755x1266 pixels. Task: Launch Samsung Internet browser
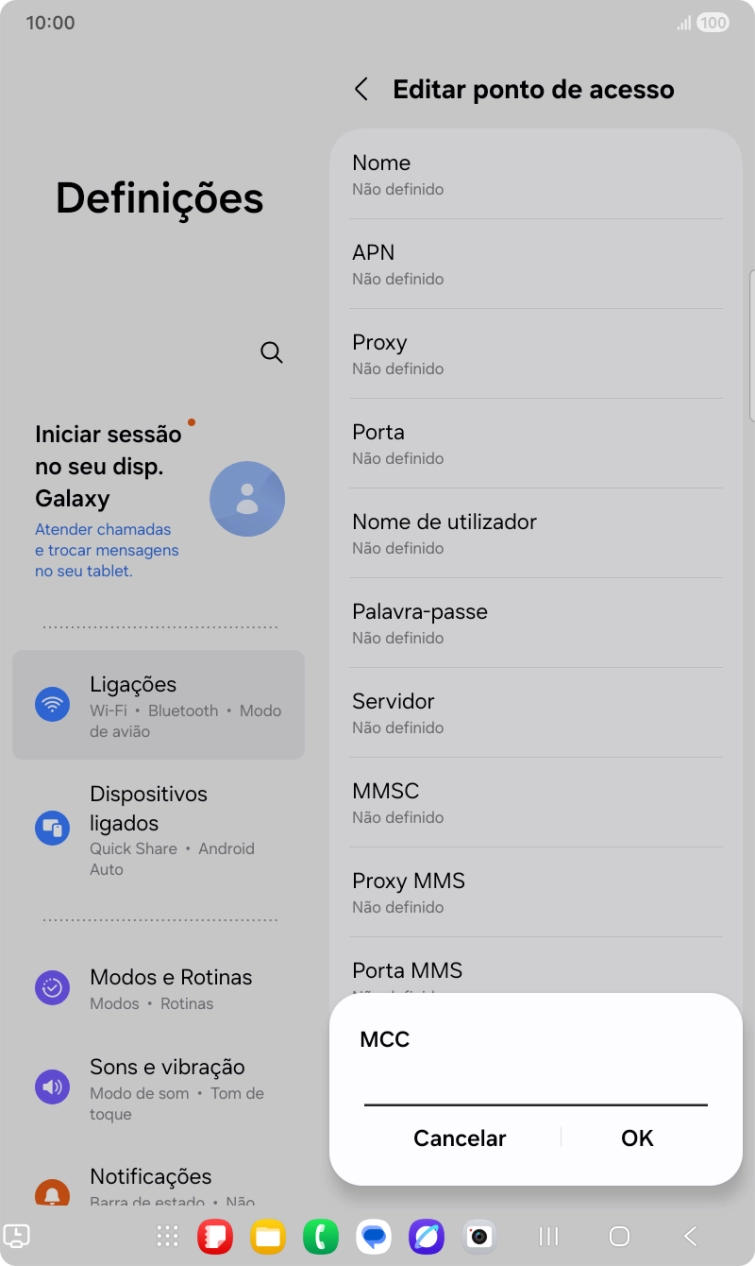[x=426, y=1236]
